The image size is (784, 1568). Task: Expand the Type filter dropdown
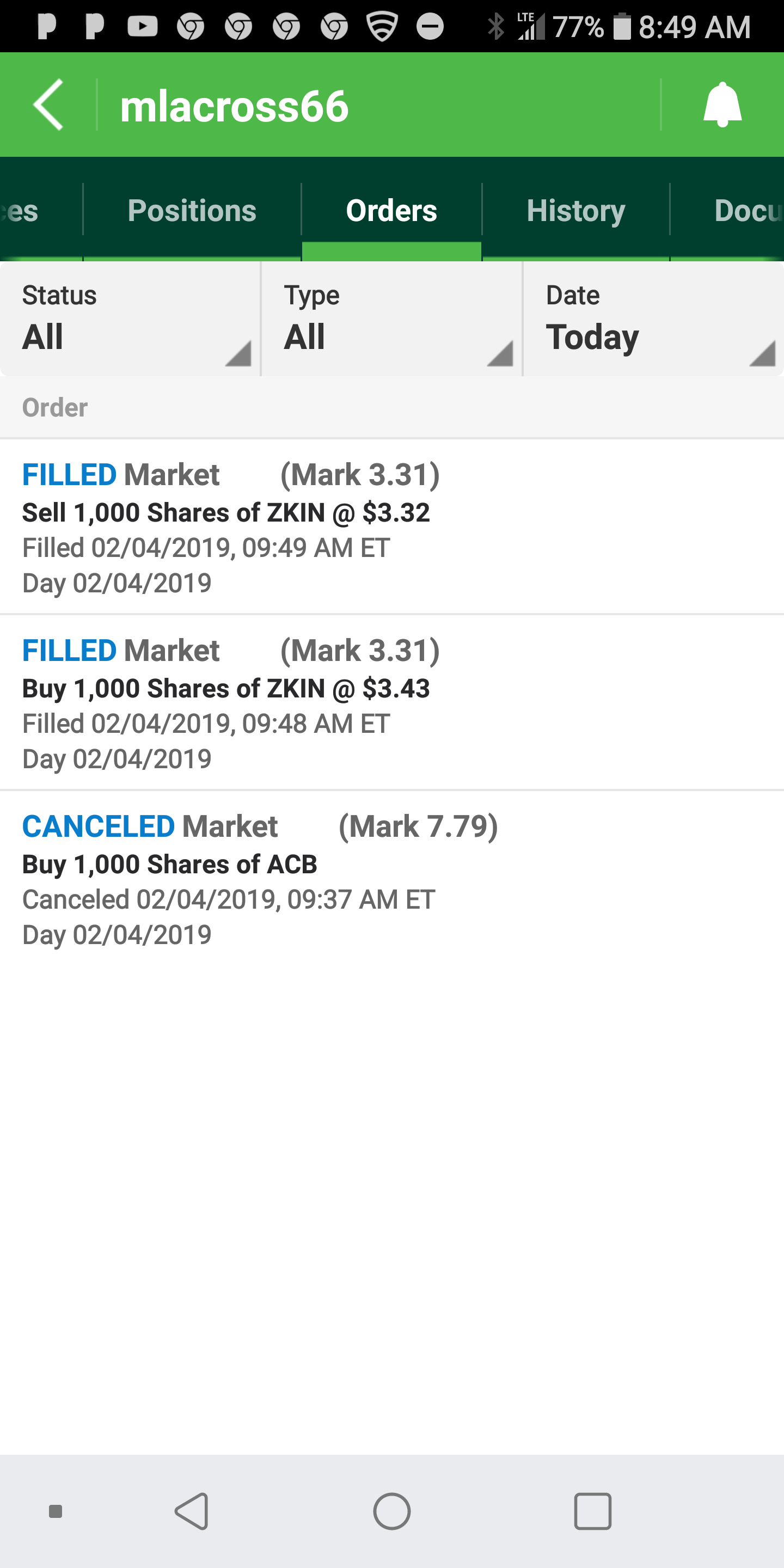(x=391, y=319)
